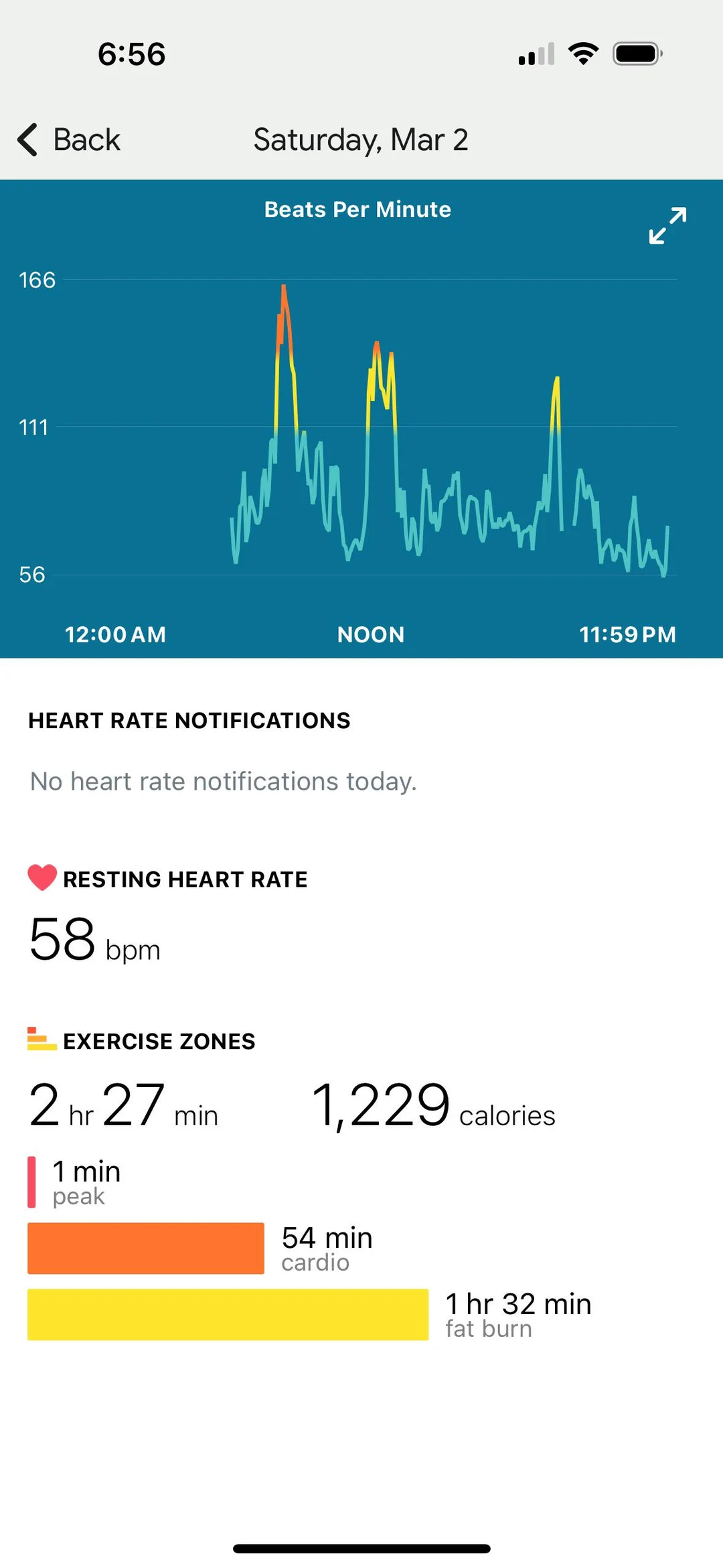Tap the 58 bpm resting heart rate value

tap(93, 939)
